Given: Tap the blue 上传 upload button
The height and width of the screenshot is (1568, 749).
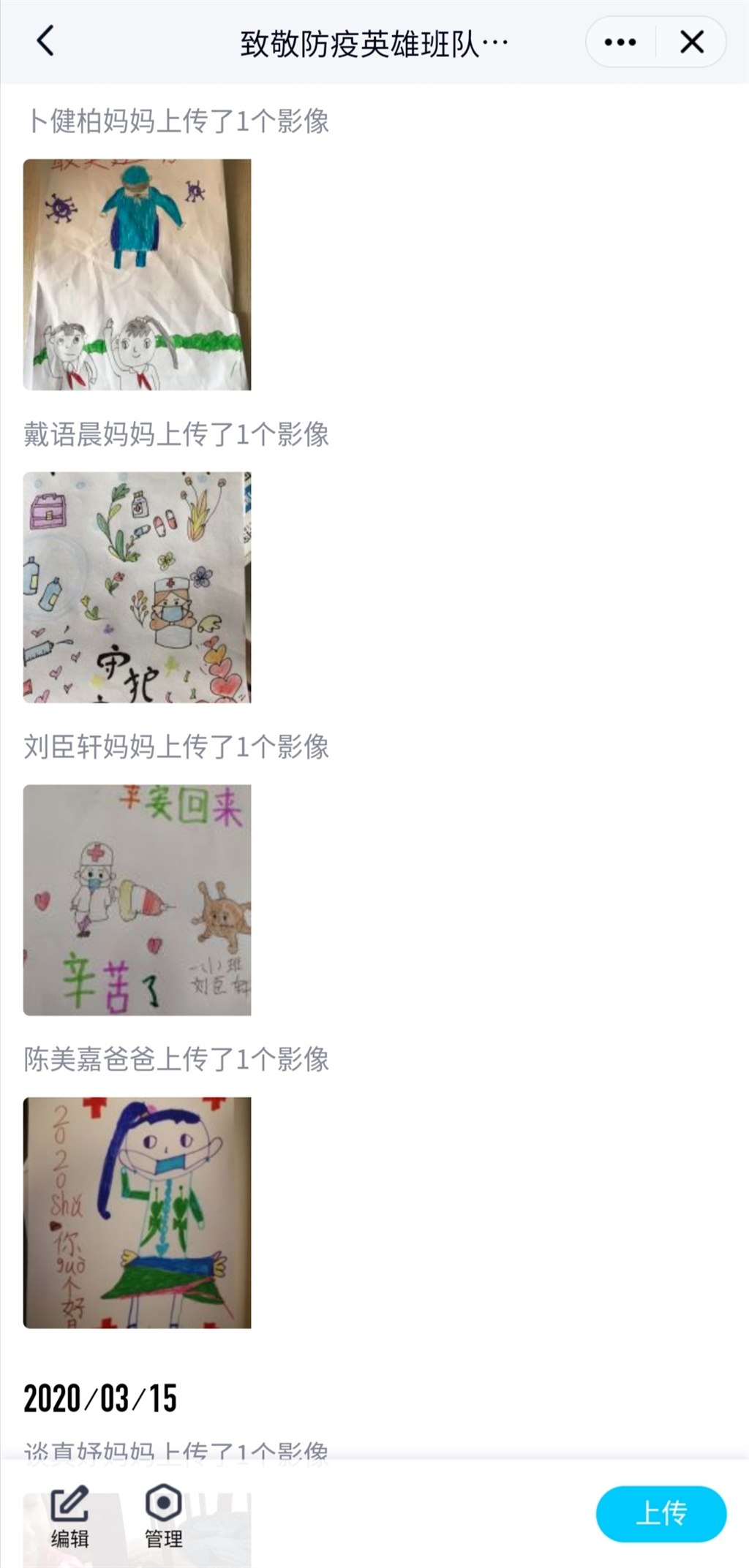Looking at the screenshot, I should [x=660, y=1513].
